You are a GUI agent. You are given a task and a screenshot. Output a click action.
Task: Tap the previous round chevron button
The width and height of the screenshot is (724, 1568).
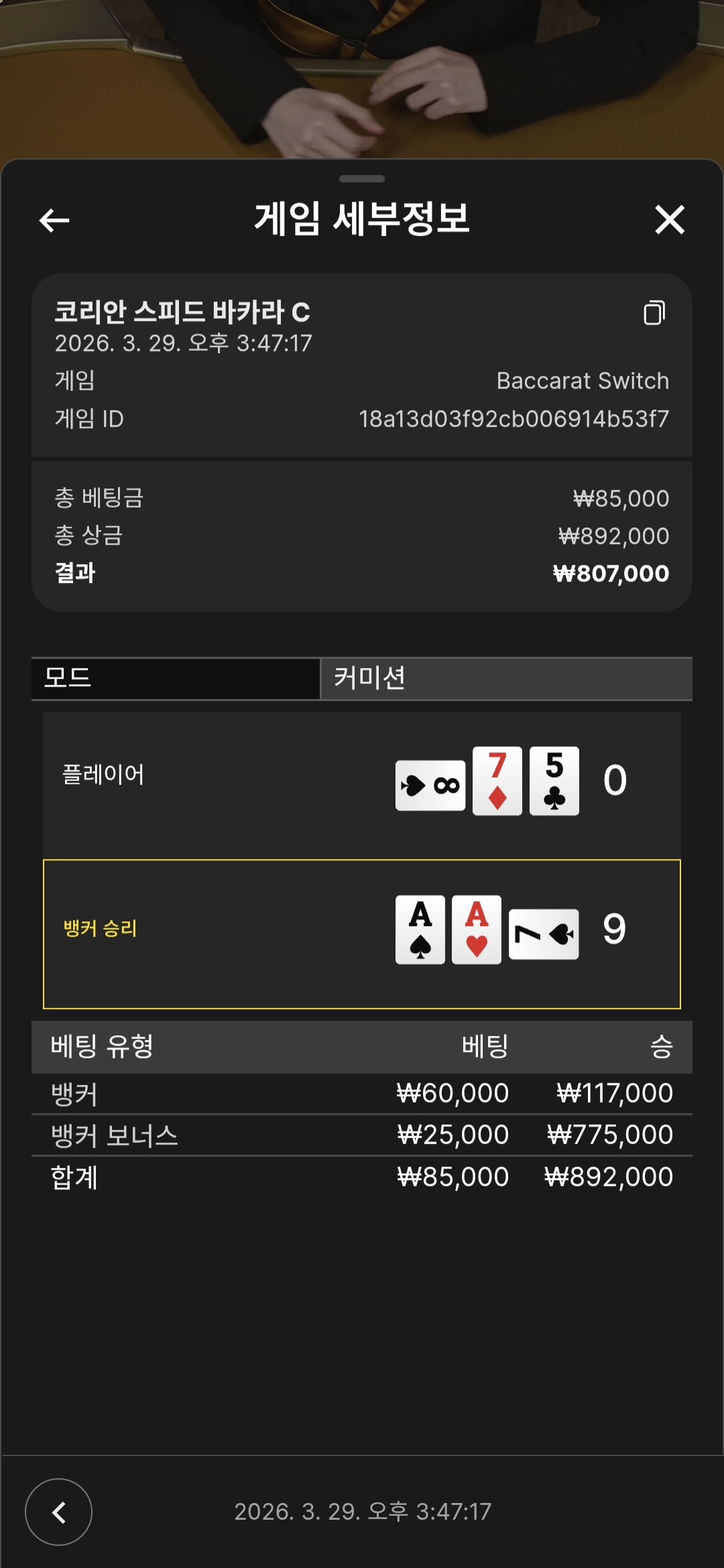[x=59, y=1512]
